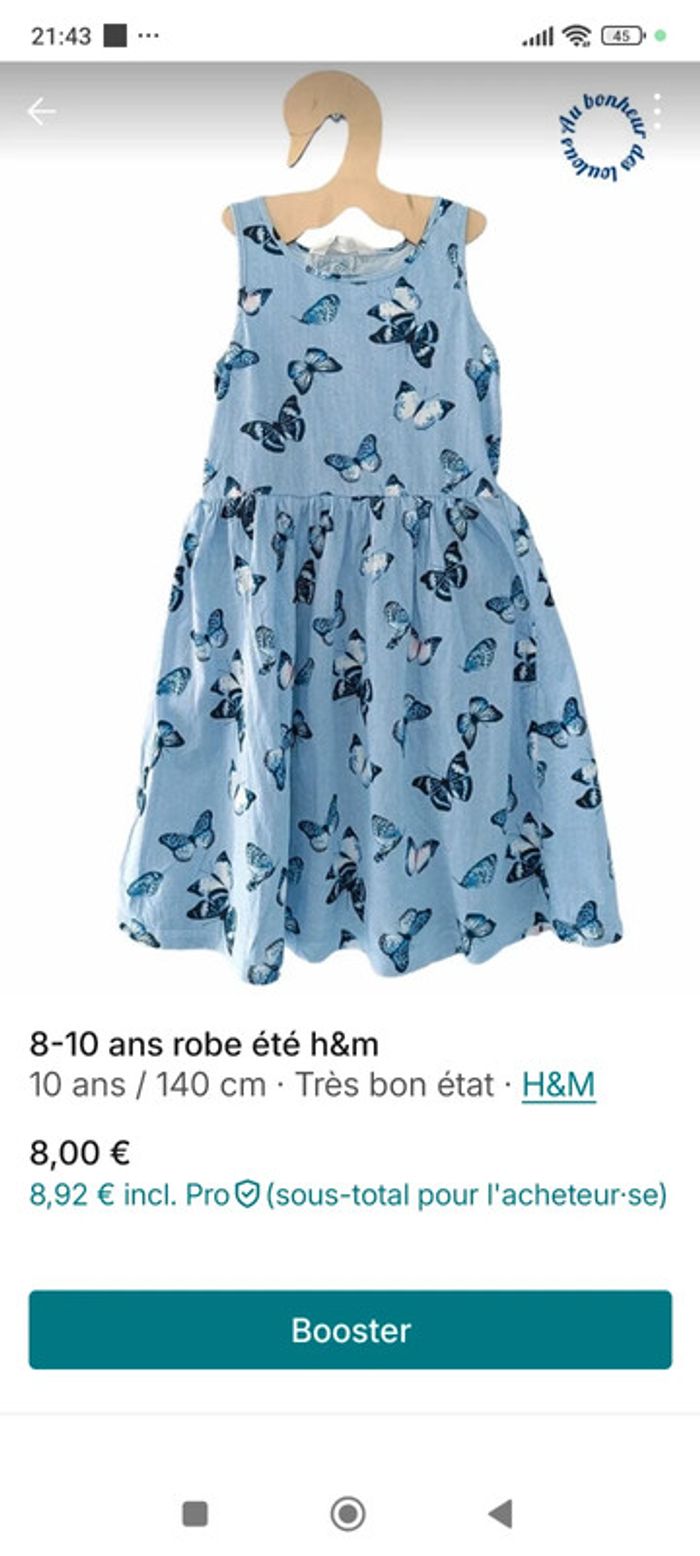
Task: View Pro buyer protection price details
Action: 246,1194
